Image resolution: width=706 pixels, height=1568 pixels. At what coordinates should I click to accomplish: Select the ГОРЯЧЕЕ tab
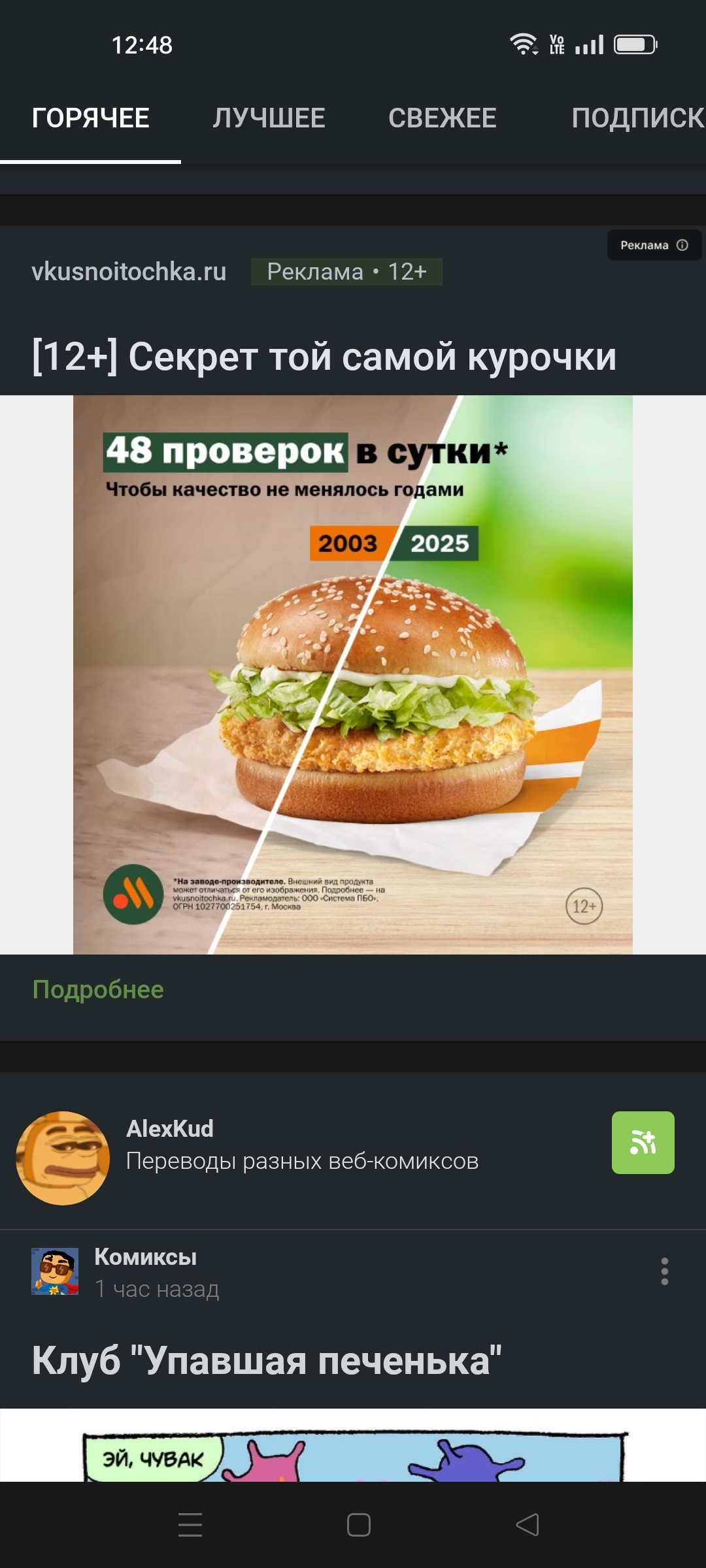coord(91,118)
